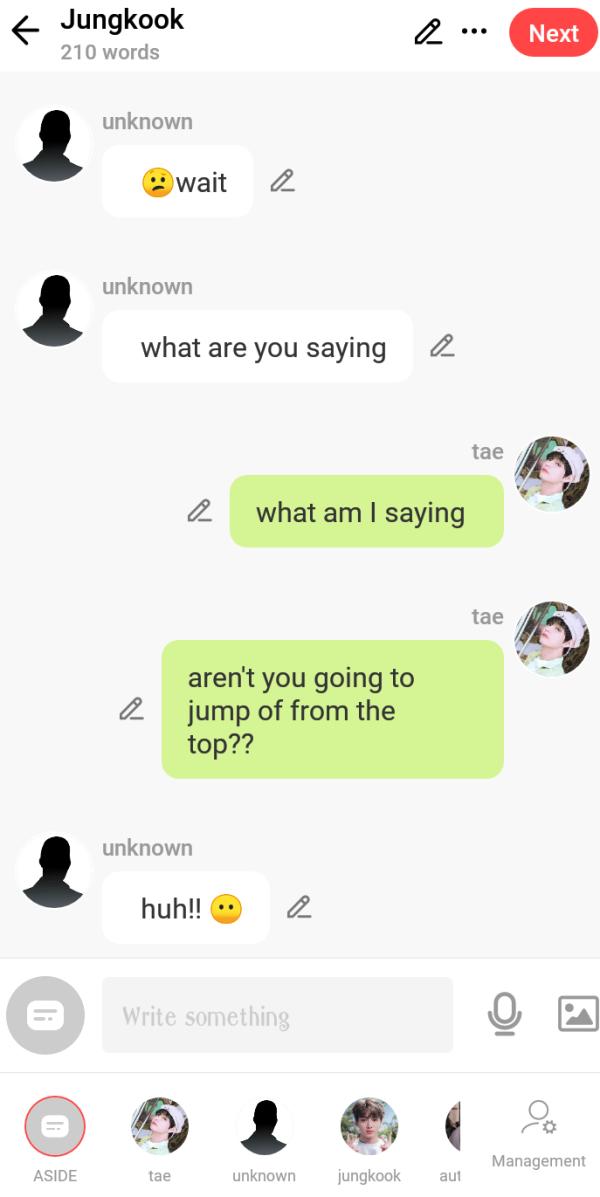The image size is (600, 1197).
Task: Attach an image to the chat
Action: [x=577, y=1014]
